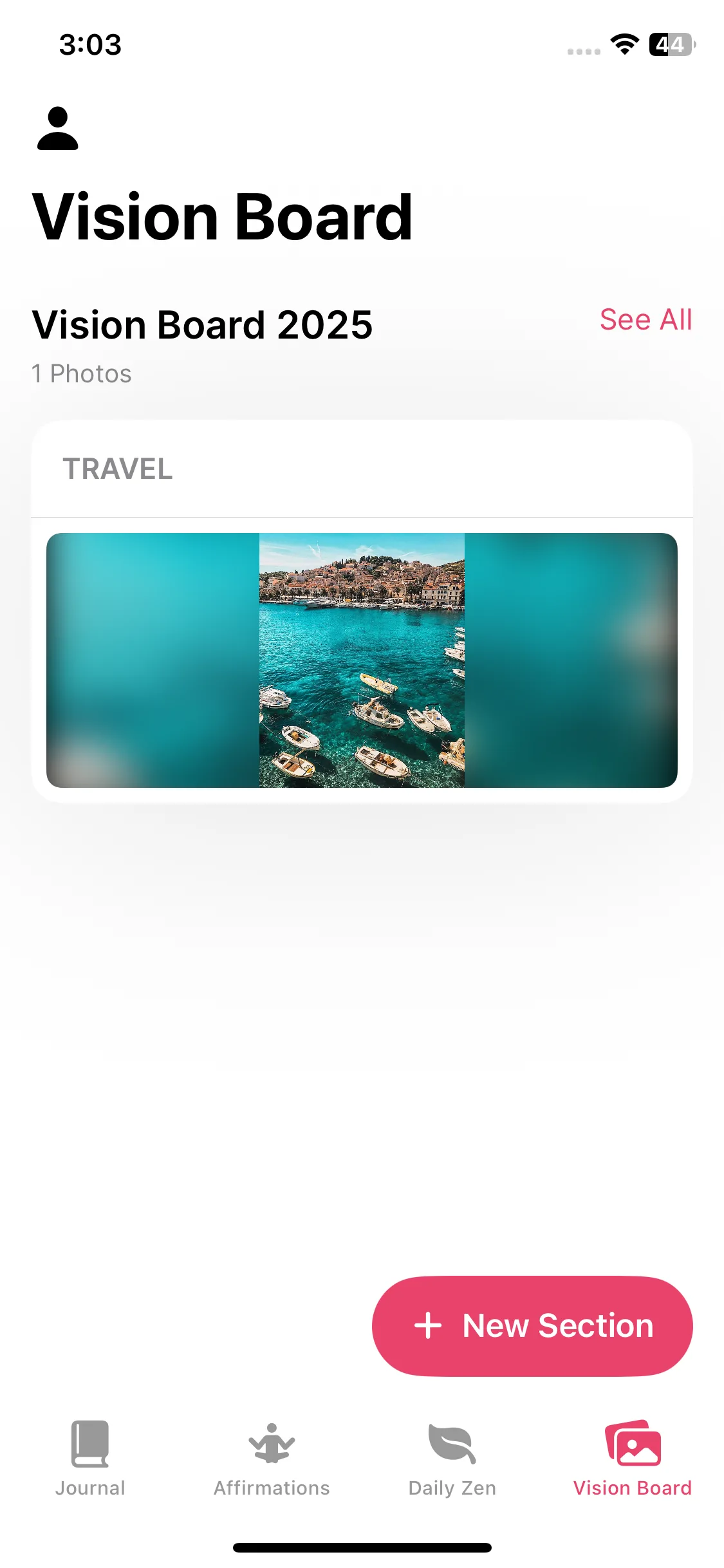Tap See All for Vision Board 2025
The width and height of the screenshot is (724, 1568).
(645, 320)
